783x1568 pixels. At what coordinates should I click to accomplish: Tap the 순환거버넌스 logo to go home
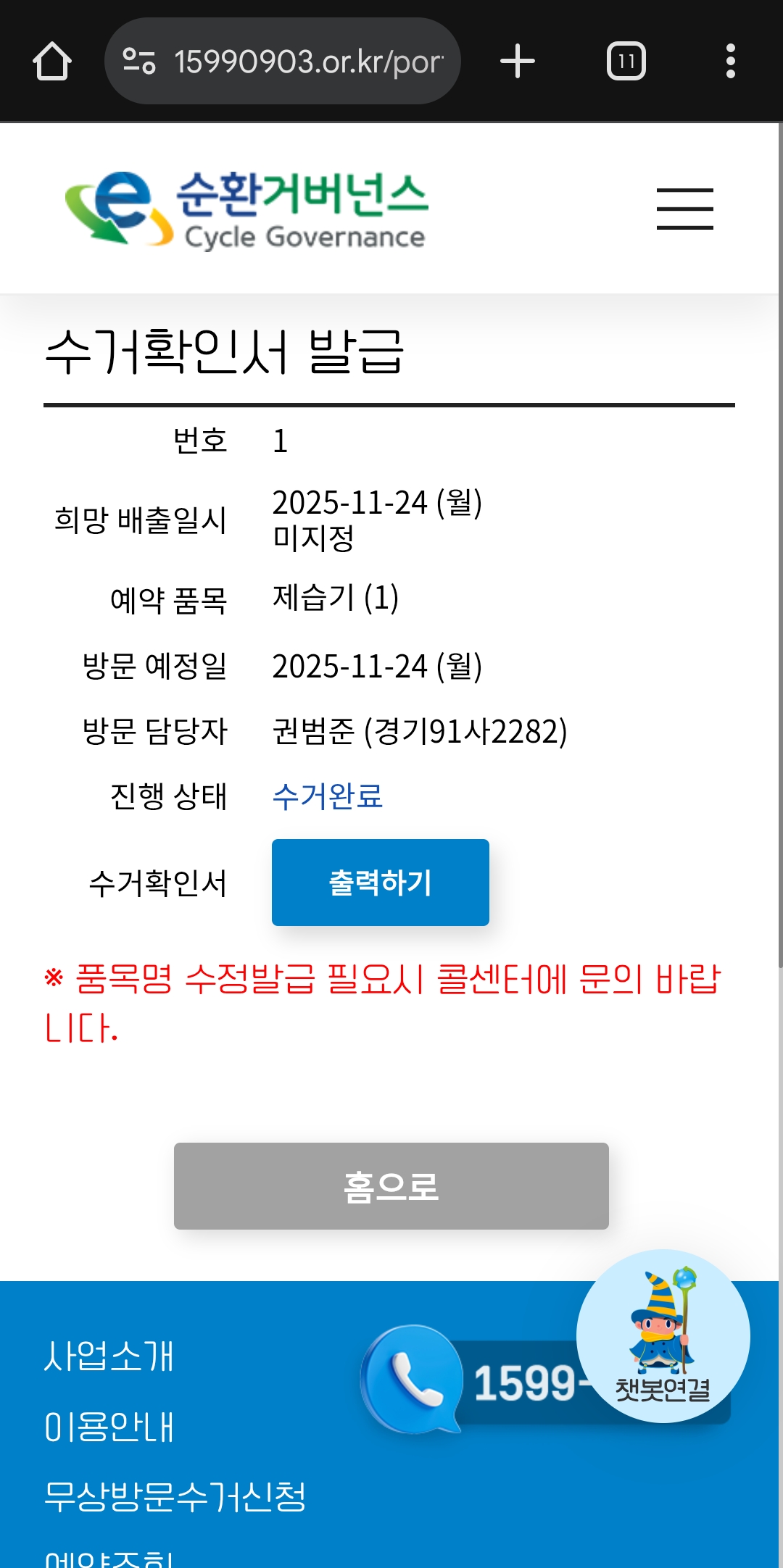[x=246, y=209]
